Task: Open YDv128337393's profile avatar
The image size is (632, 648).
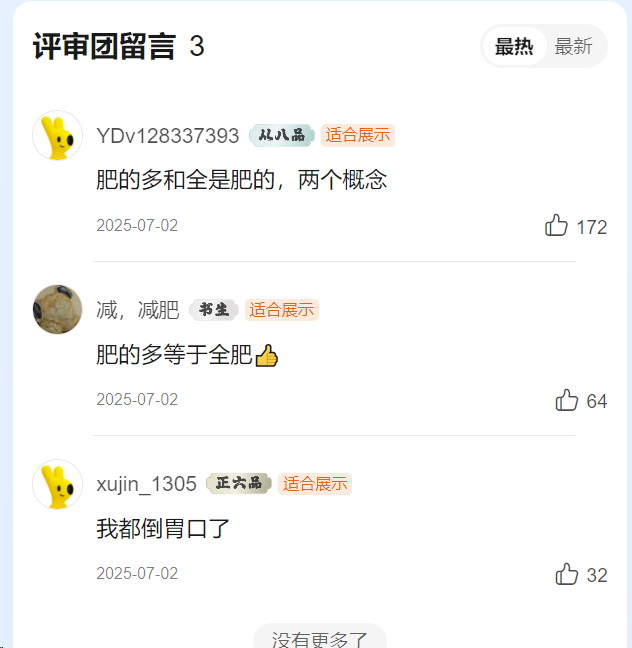Action: (x=58, y=136)
